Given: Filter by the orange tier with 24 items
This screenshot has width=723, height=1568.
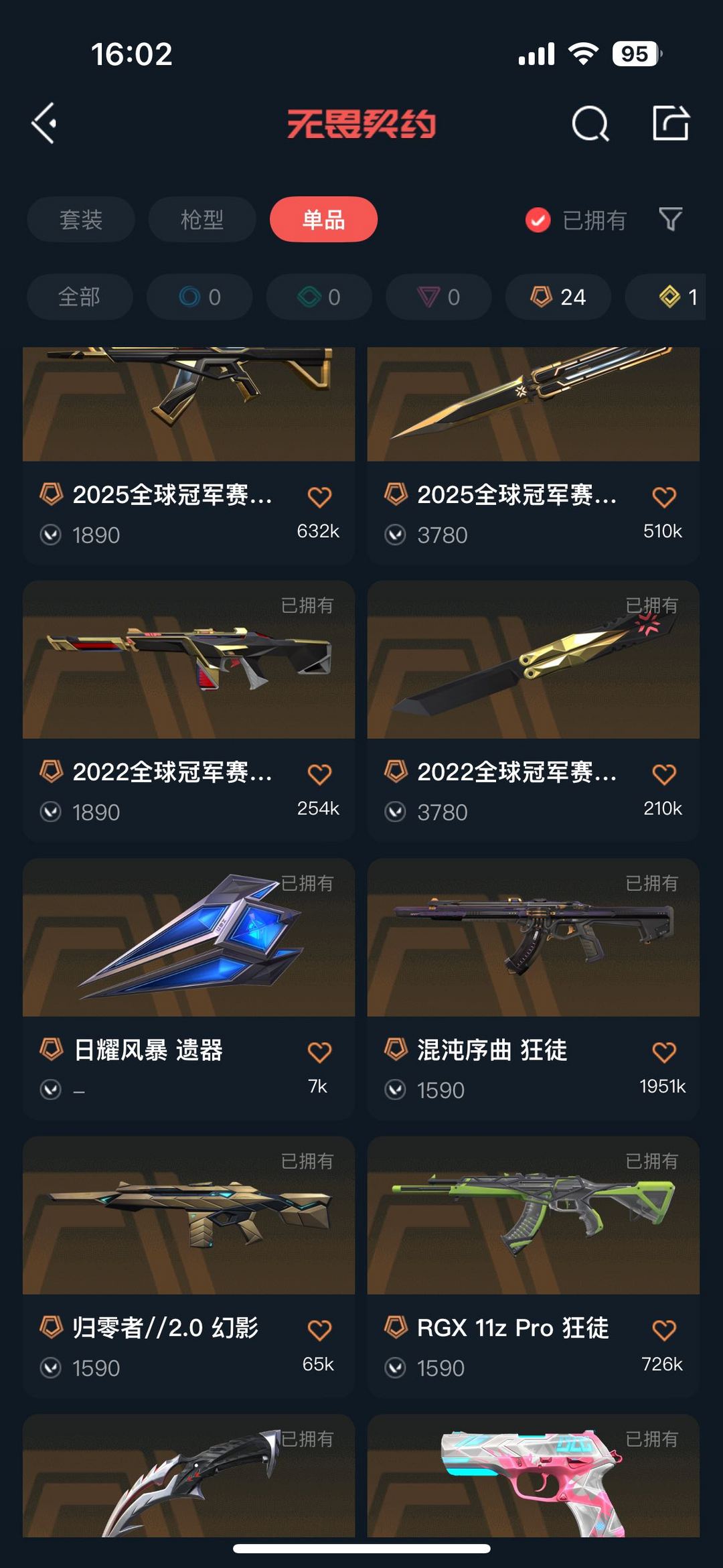Looking at the screenshot, I should (x=558, y=297).
